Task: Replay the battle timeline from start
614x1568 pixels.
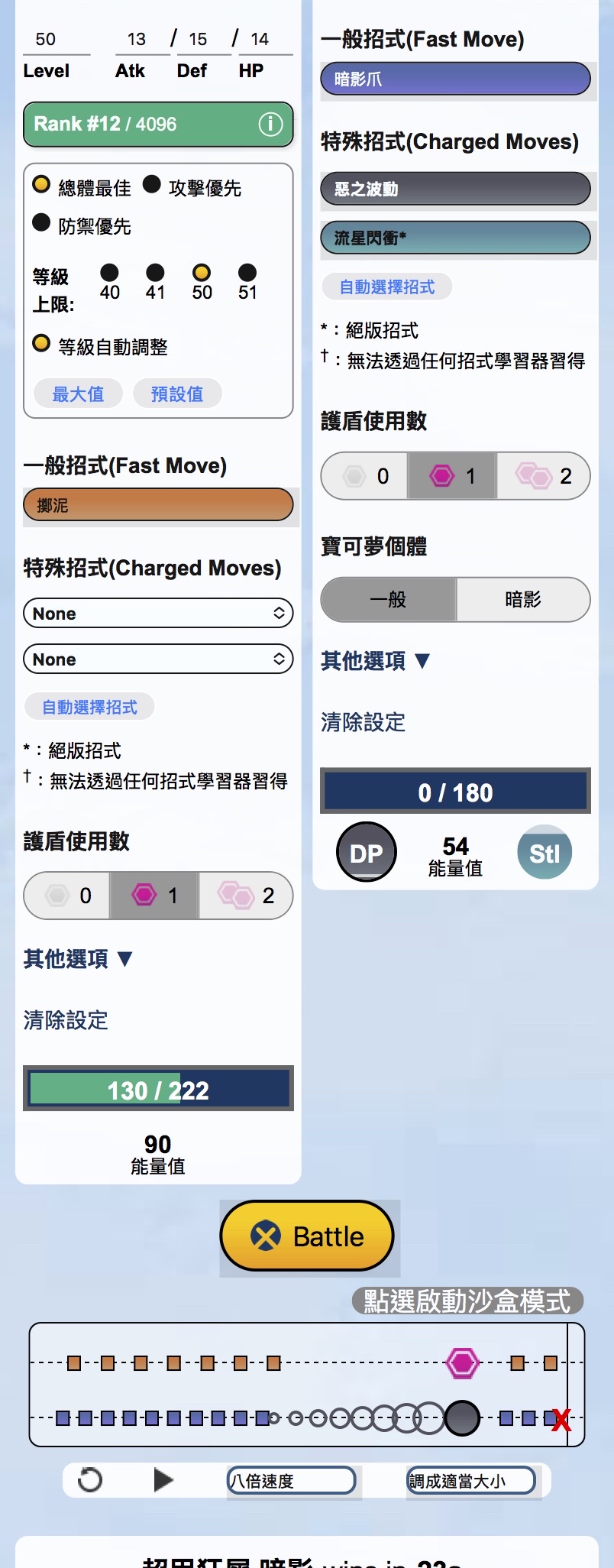Action: click(90, 1480)
